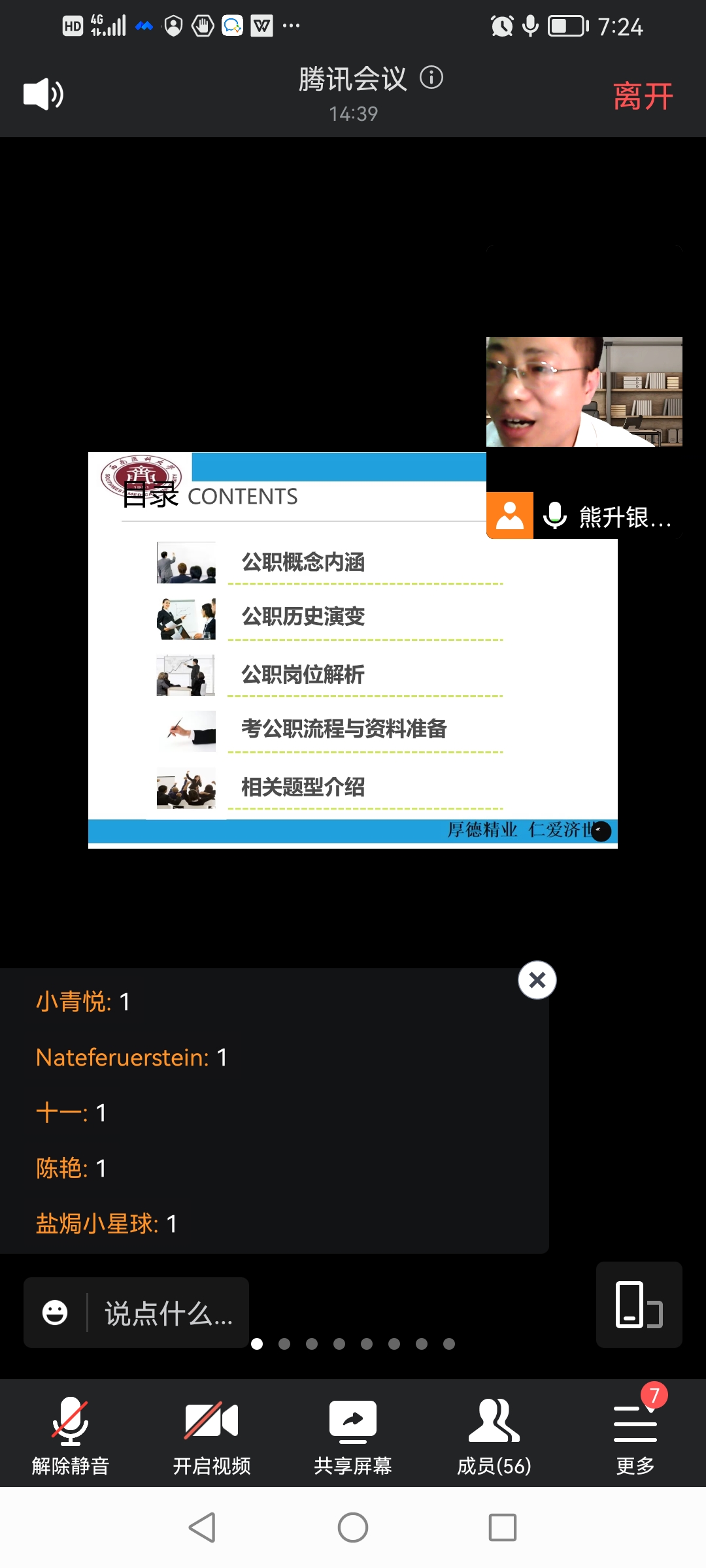Go to the system home screen
This screenshot has height=1568, width=706.
pyautogui.click(x=353, y=1527)
